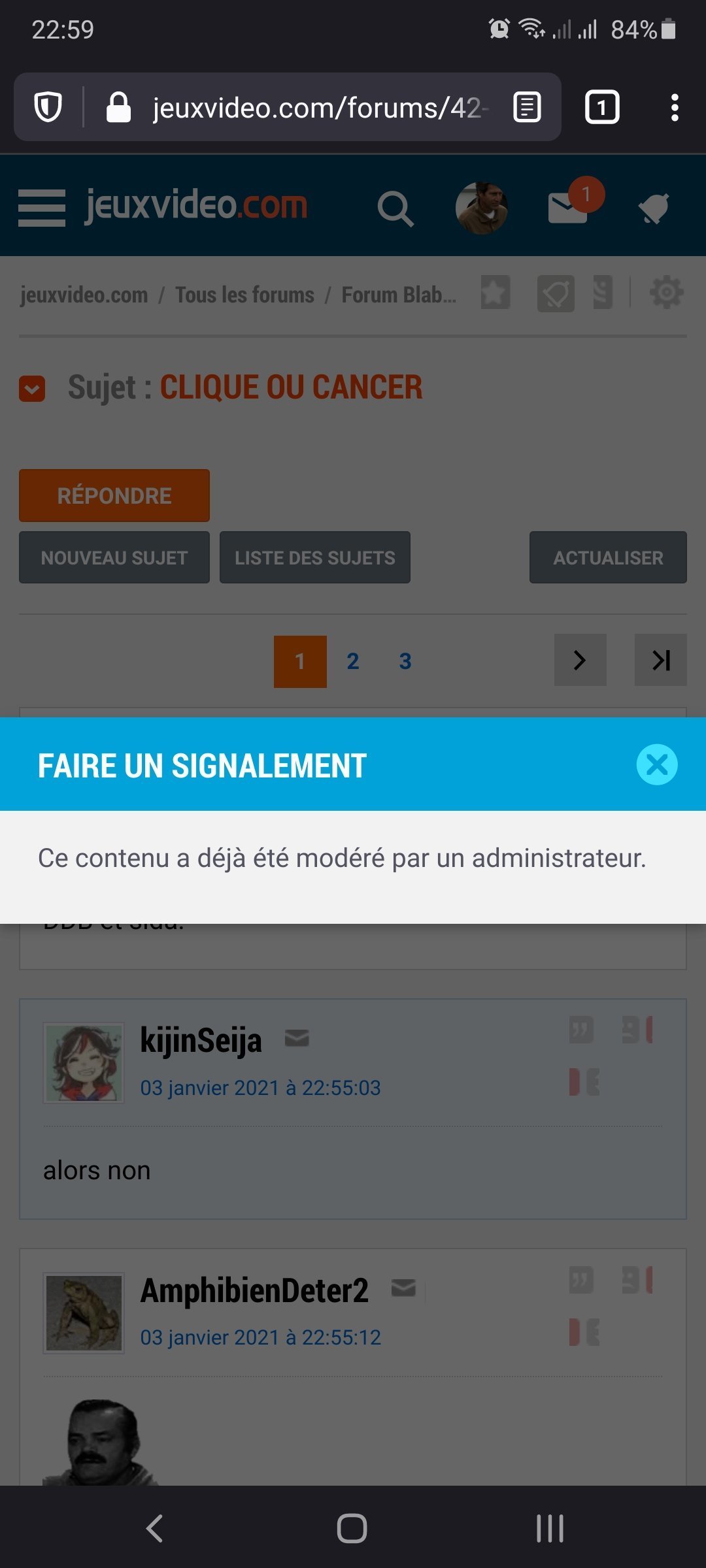The height and width of the screenshot is (1568, 706).
Task: Open the jeuxvideo hamburger menu
Action: point(42,208)
